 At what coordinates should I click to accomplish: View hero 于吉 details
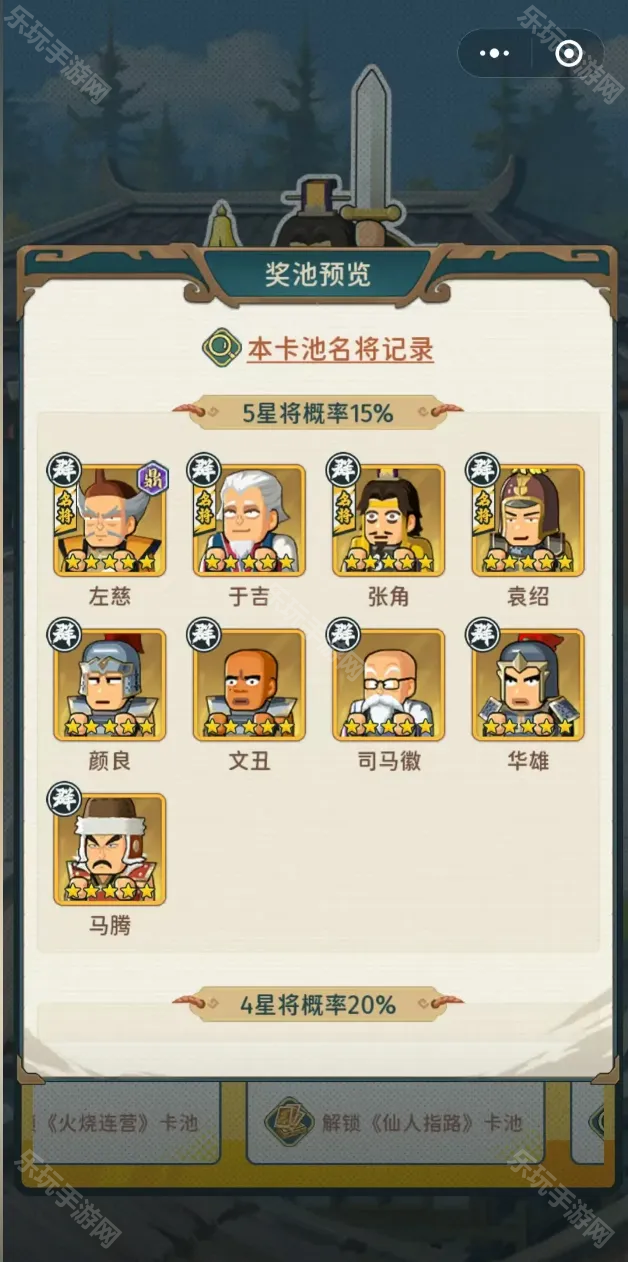[249, 520]
